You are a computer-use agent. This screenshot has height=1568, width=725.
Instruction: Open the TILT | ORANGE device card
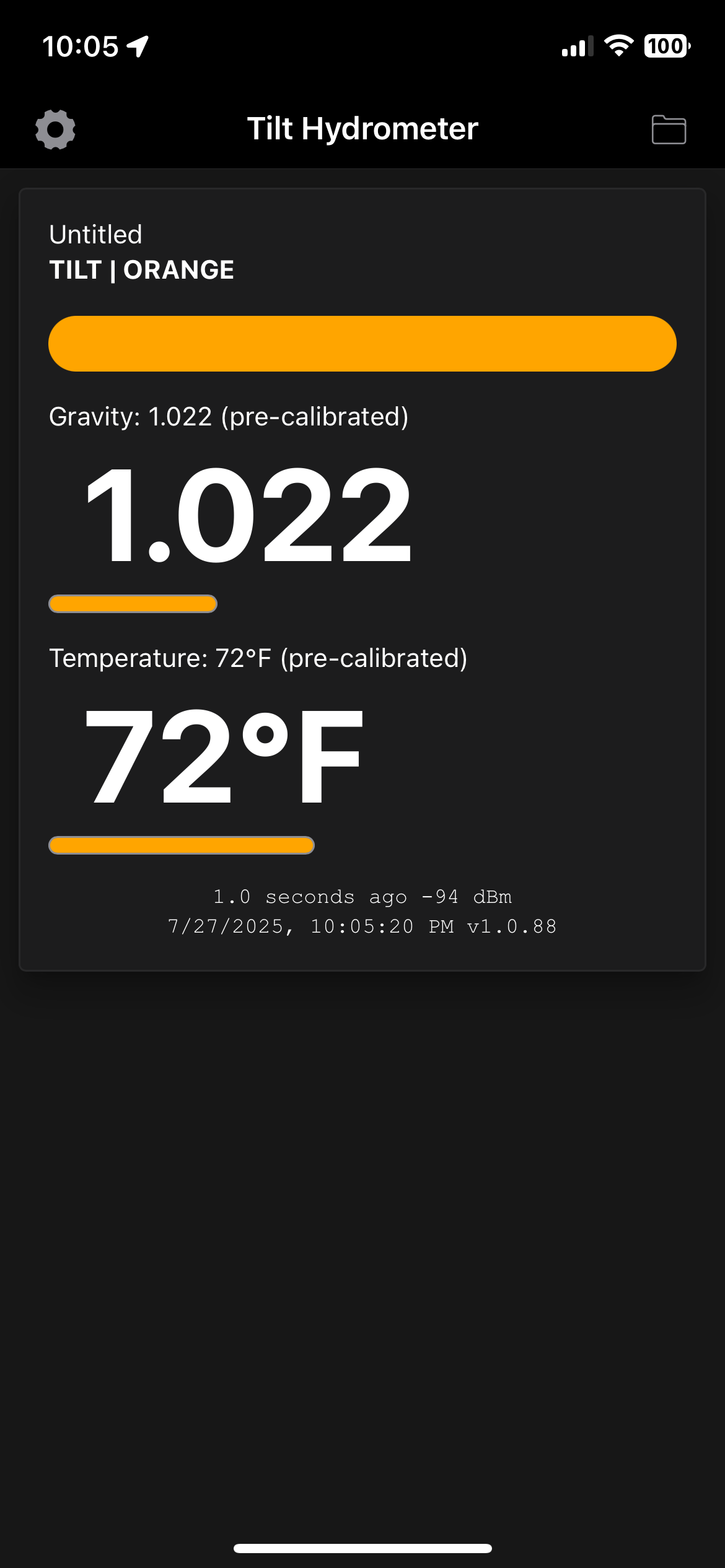(x=141, y=270)
